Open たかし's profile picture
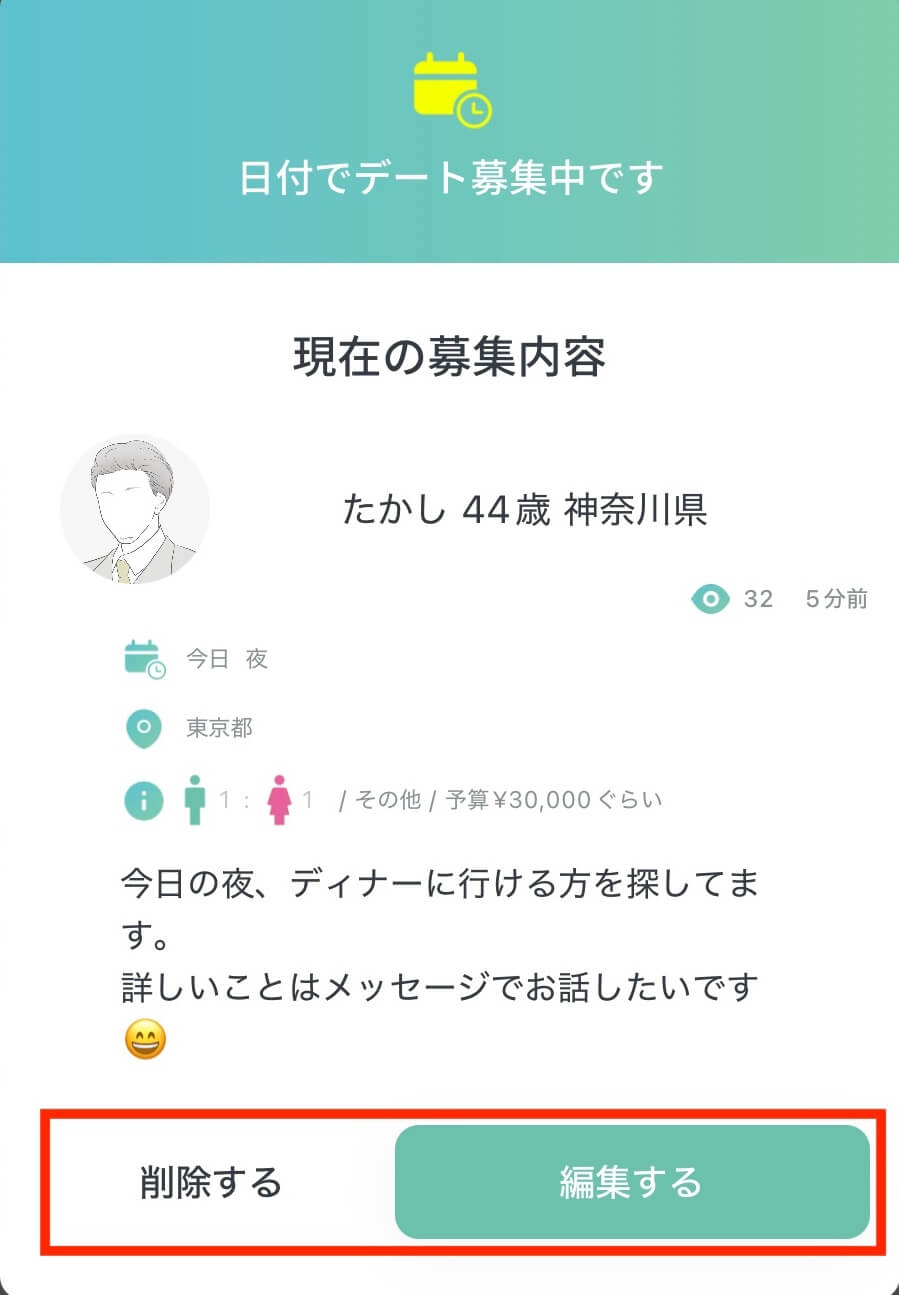899x1295 pixels. (x=135, y=510)
